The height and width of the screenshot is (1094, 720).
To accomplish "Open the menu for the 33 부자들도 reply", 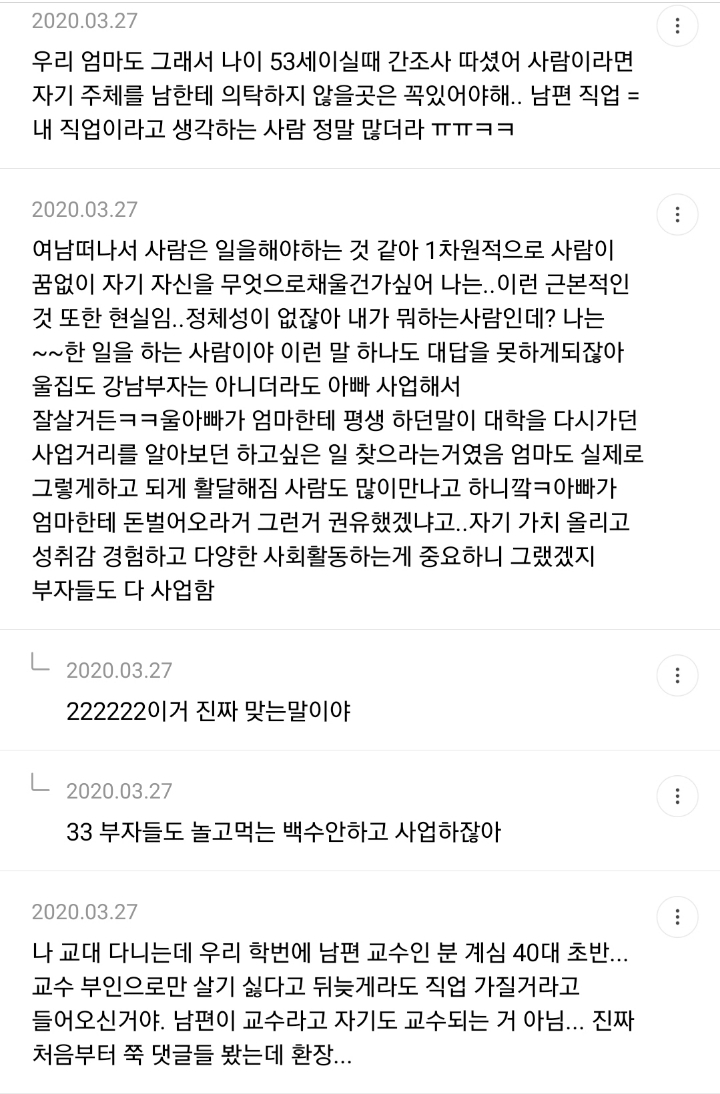I will (679, 795).
